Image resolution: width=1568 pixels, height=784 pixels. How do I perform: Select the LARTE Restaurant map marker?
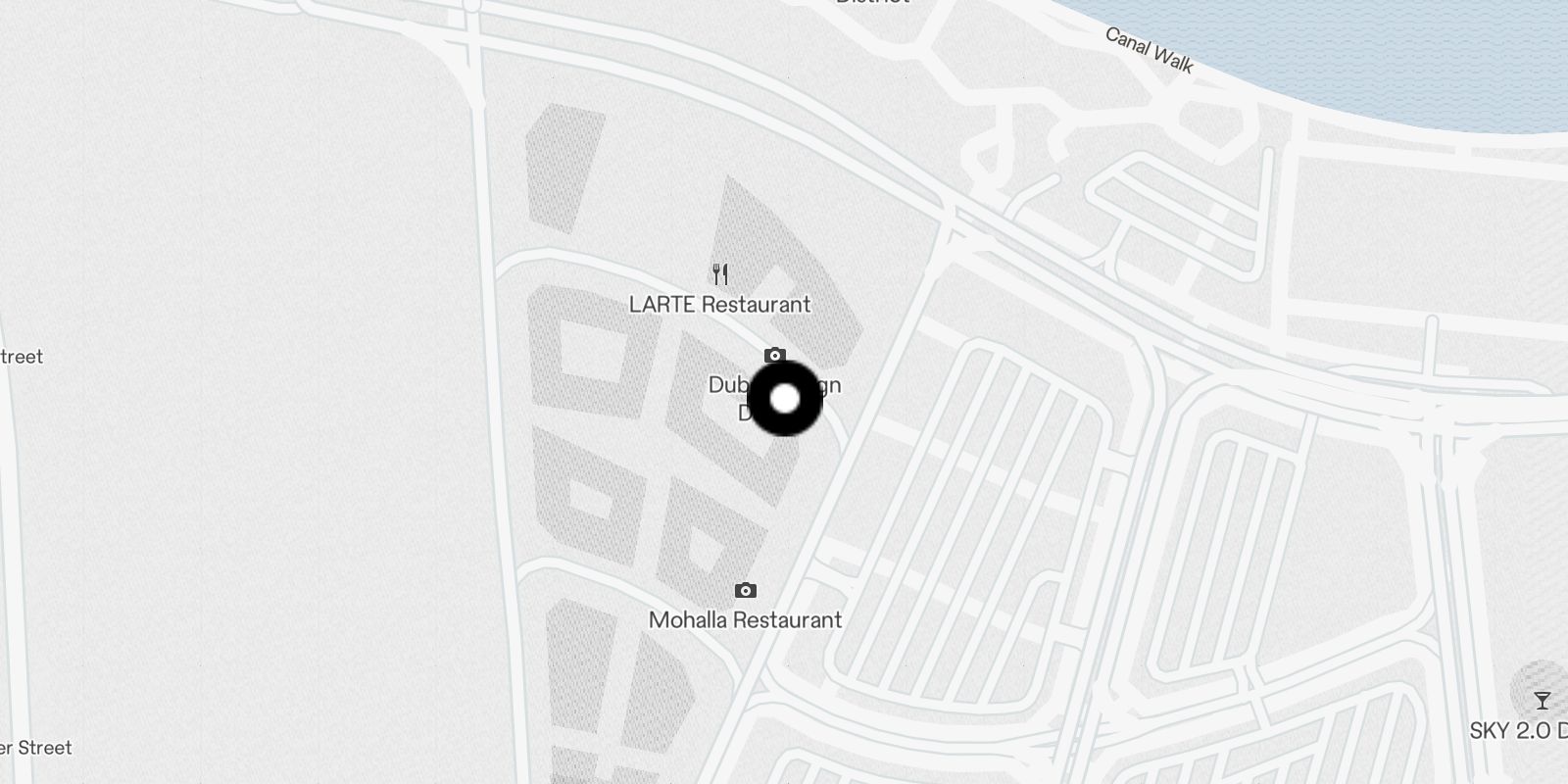[720, 274]
